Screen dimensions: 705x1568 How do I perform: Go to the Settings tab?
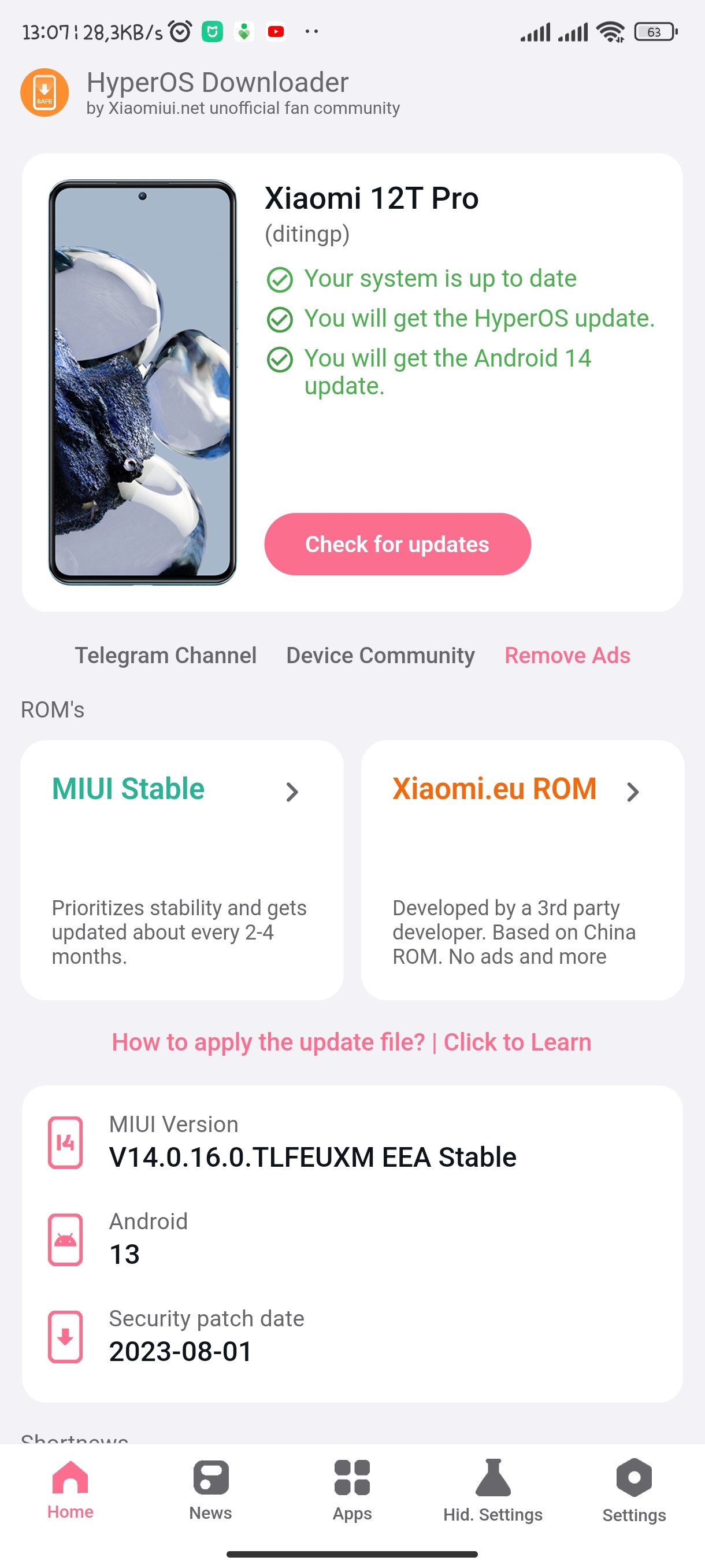tap(634, 1489)
